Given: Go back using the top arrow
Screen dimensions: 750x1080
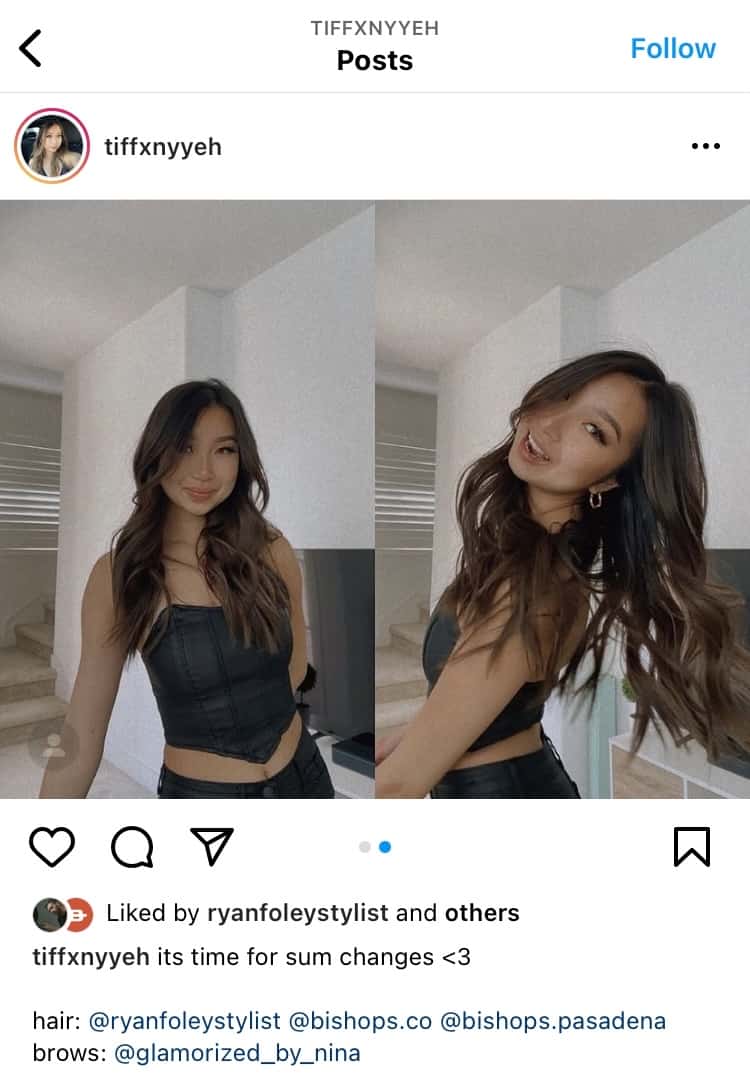Looking at the screenshot, I should click(x=31, y=48).
